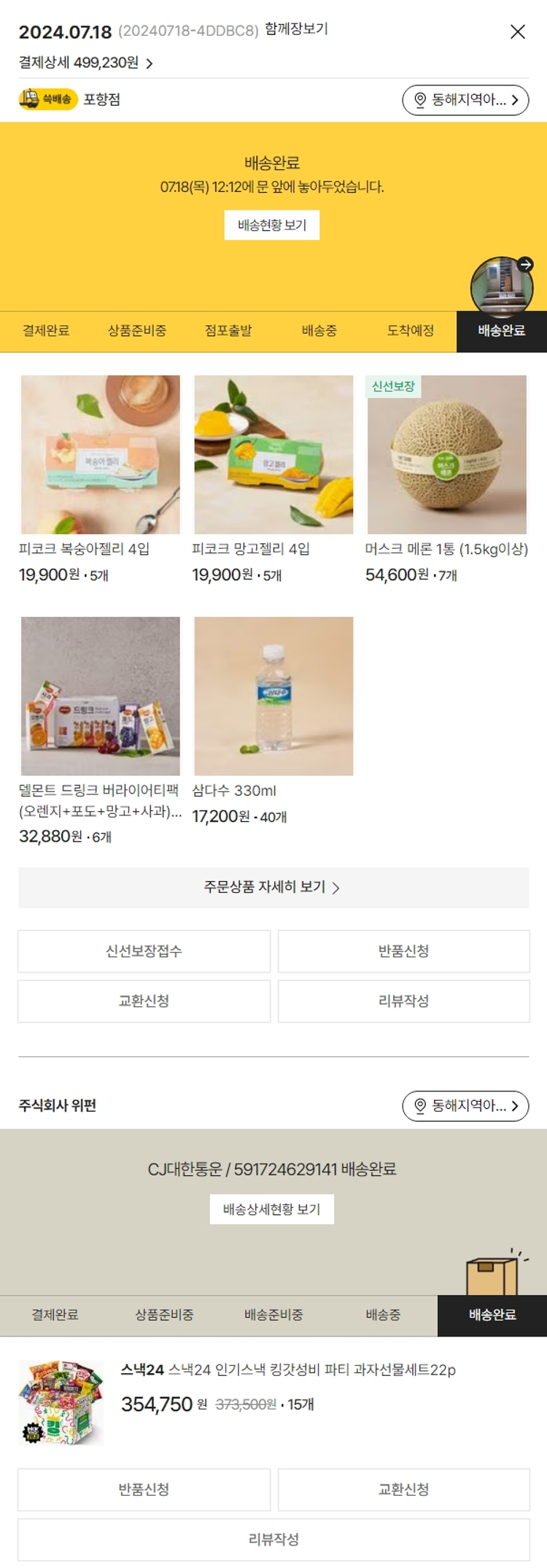Expand 주문상품 자세히 보기
547x1568 pixels.
pyautogui.click(x=272, y=887)
